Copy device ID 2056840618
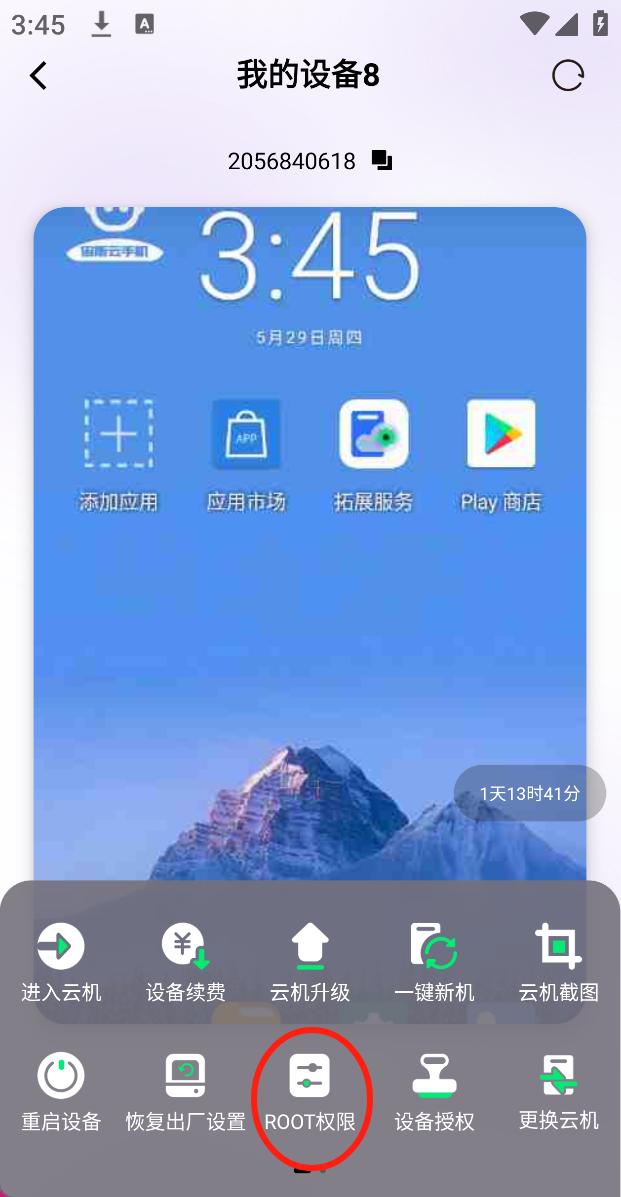621x1197 pixels. [x=382, y=160]
